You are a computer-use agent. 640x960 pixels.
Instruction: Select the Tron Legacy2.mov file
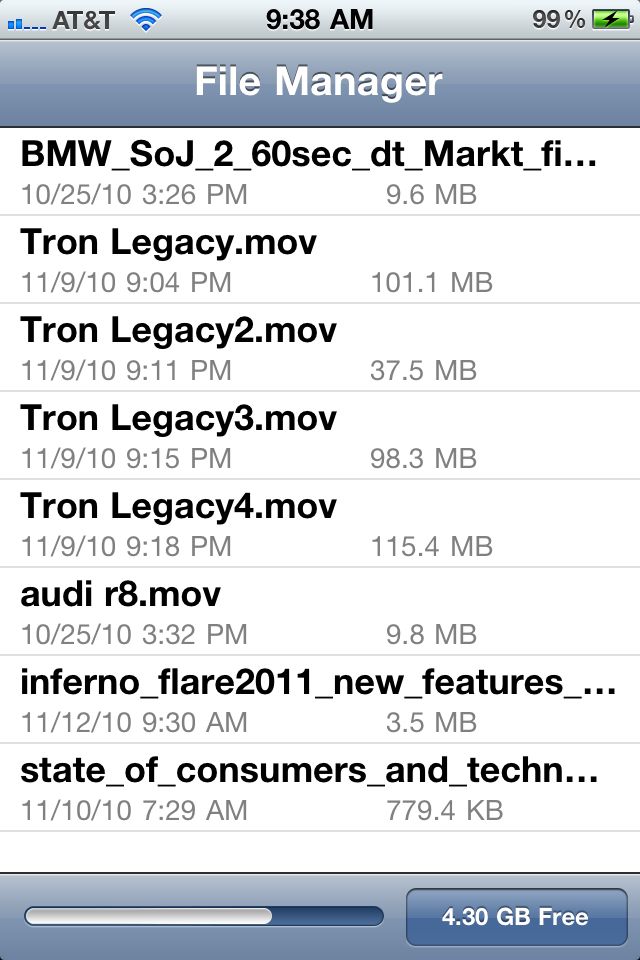point(310,347)
